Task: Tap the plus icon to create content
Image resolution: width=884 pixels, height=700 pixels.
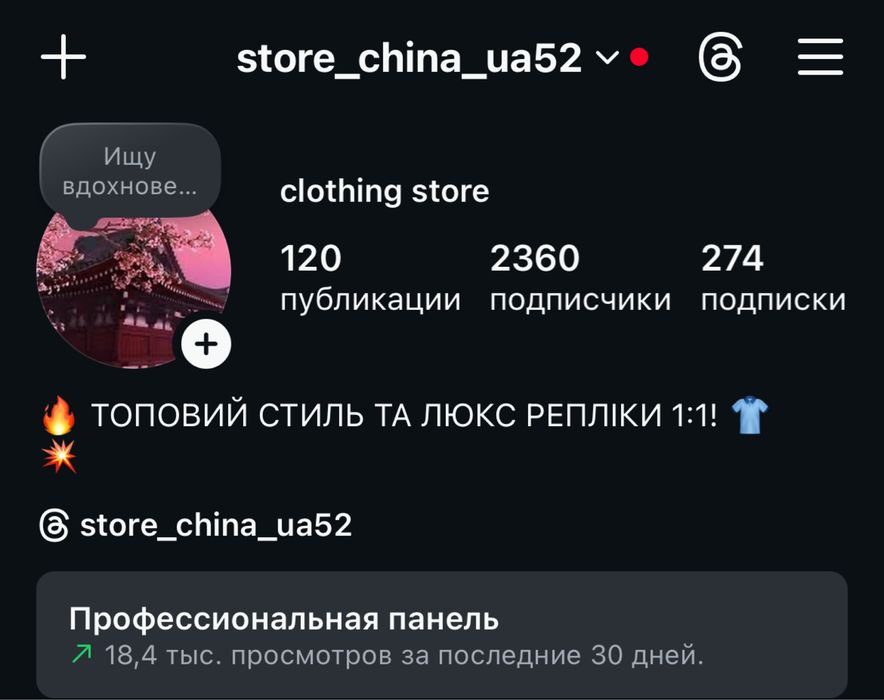Action: click(x=64, y=59)
